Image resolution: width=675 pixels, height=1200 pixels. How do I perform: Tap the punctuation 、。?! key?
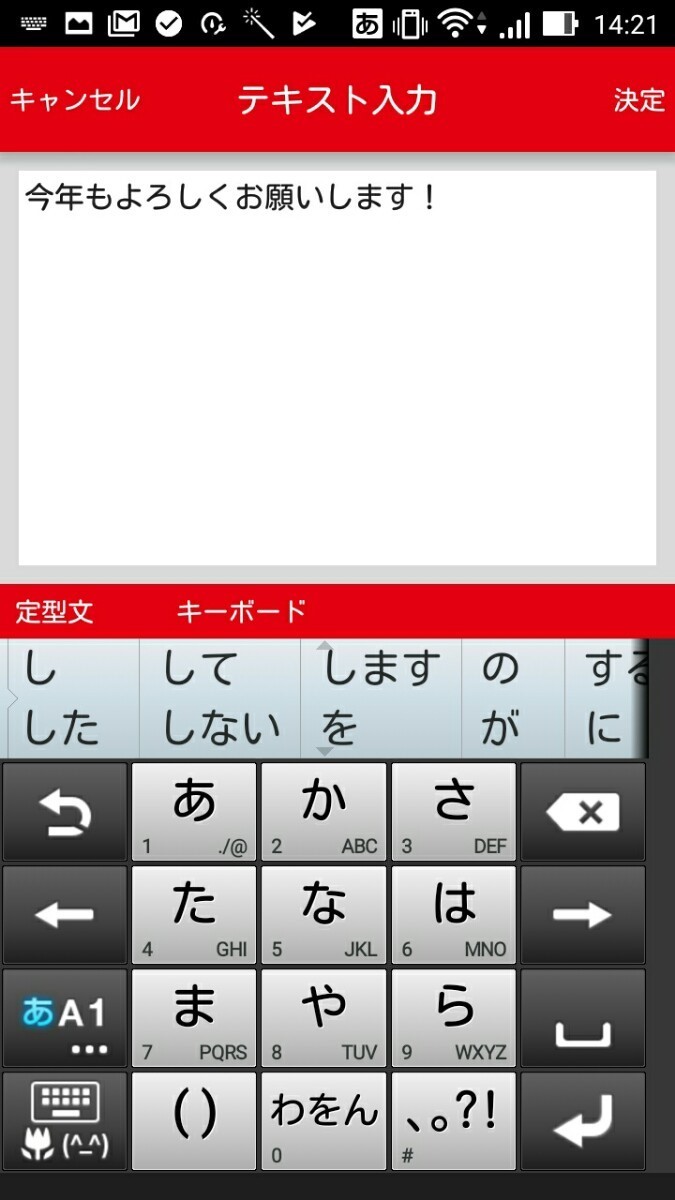(454, 1121)
